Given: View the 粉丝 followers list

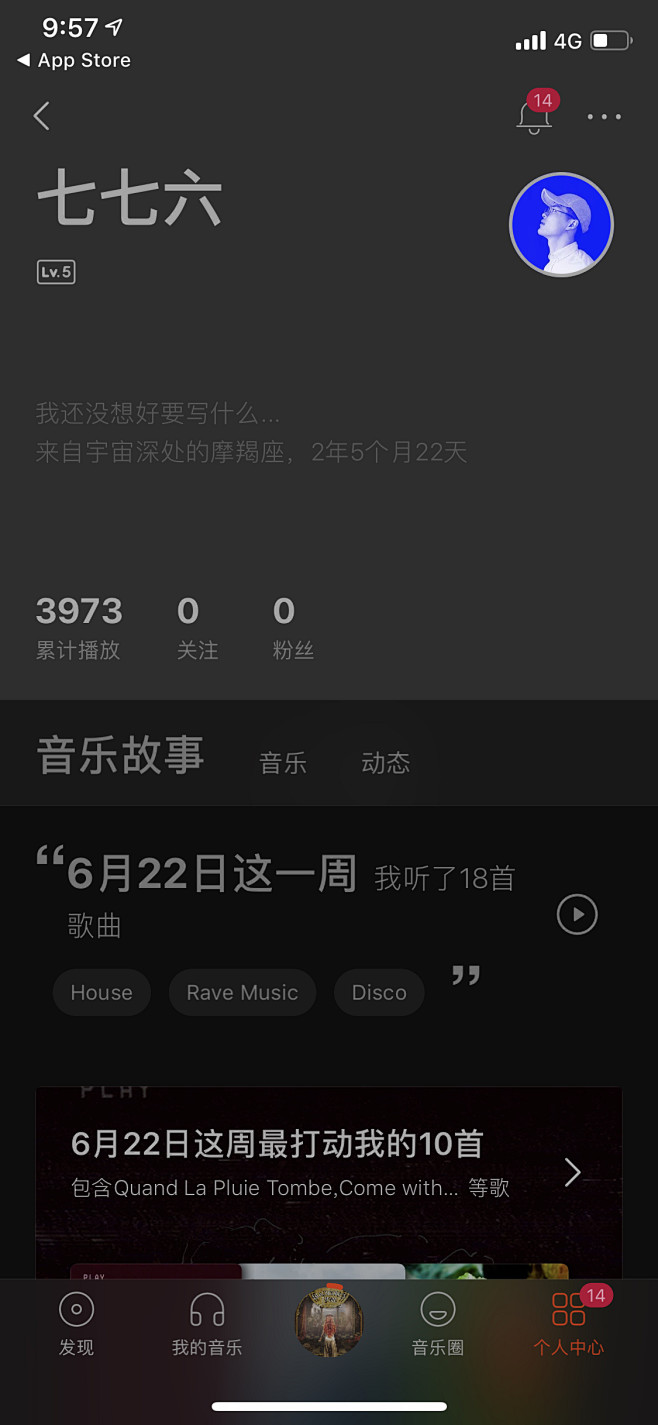Looking at the screenshot, I should click(292, 628).
